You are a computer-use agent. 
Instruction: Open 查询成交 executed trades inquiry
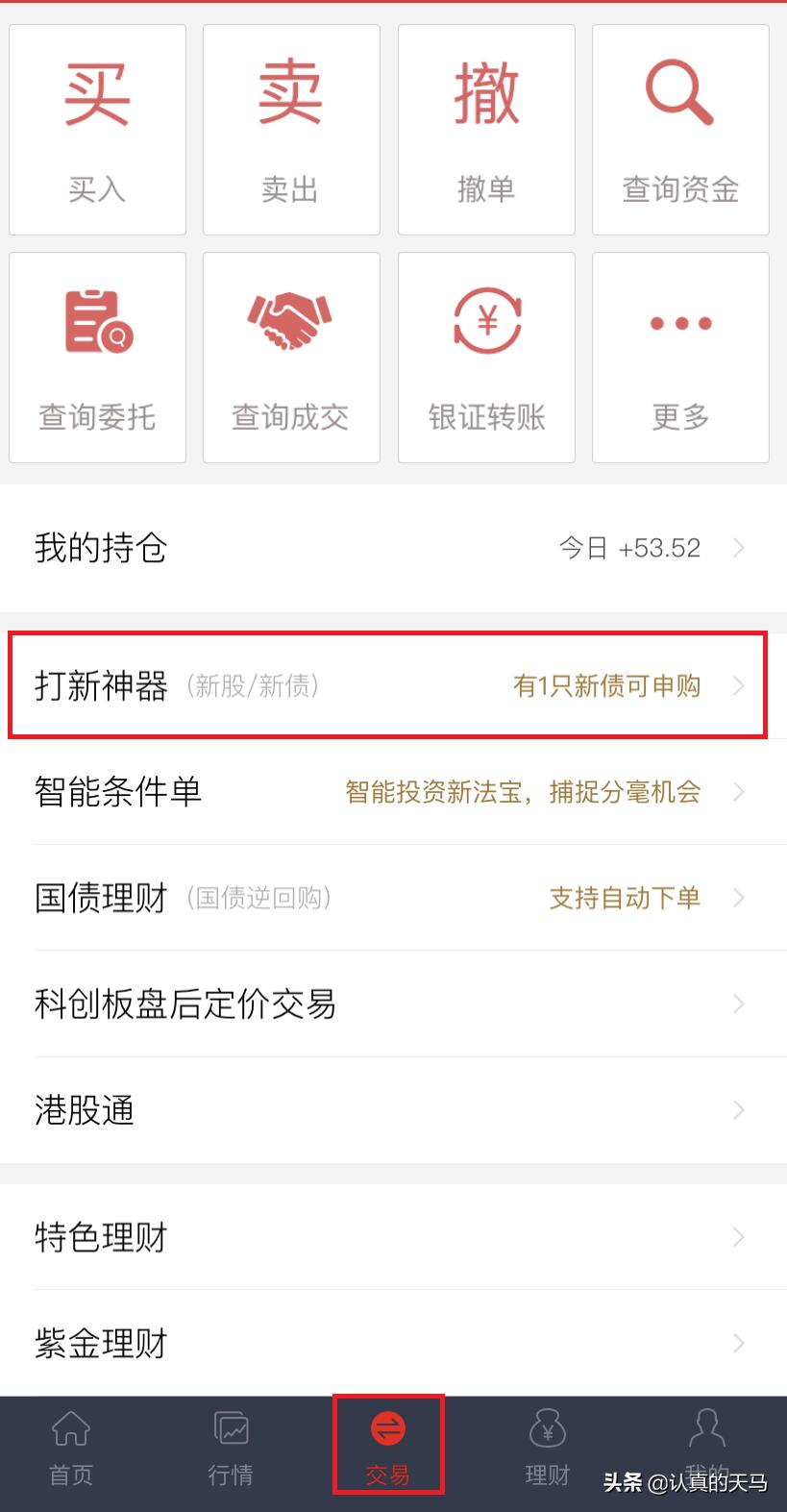[291, 357]
